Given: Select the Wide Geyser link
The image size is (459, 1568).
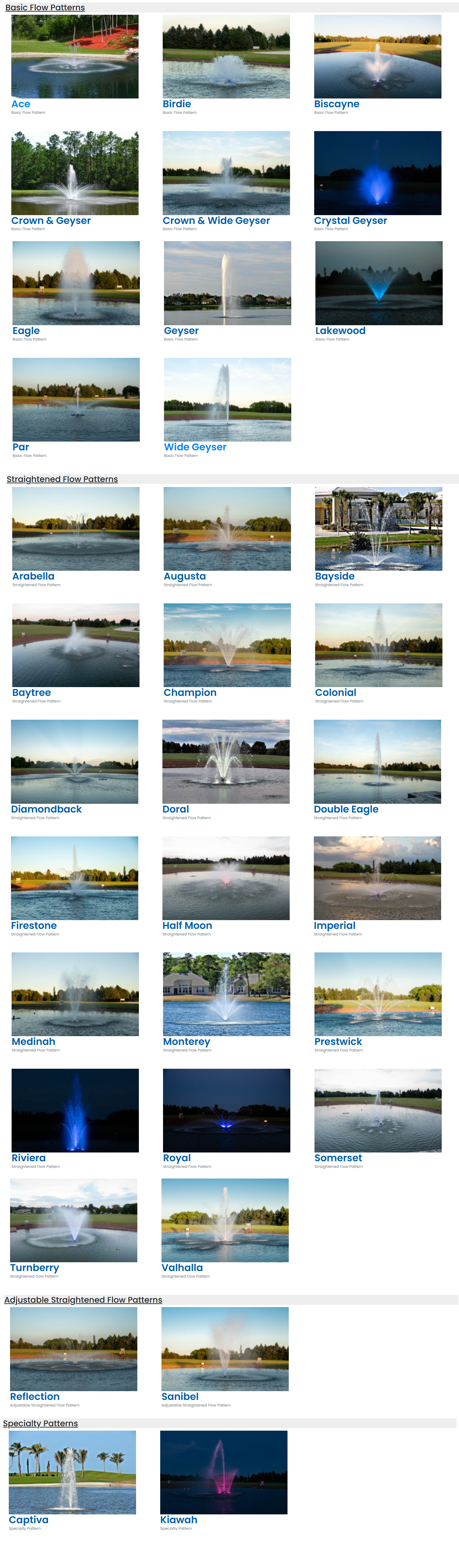Looking at the screenshot, I should coord(195,447).
